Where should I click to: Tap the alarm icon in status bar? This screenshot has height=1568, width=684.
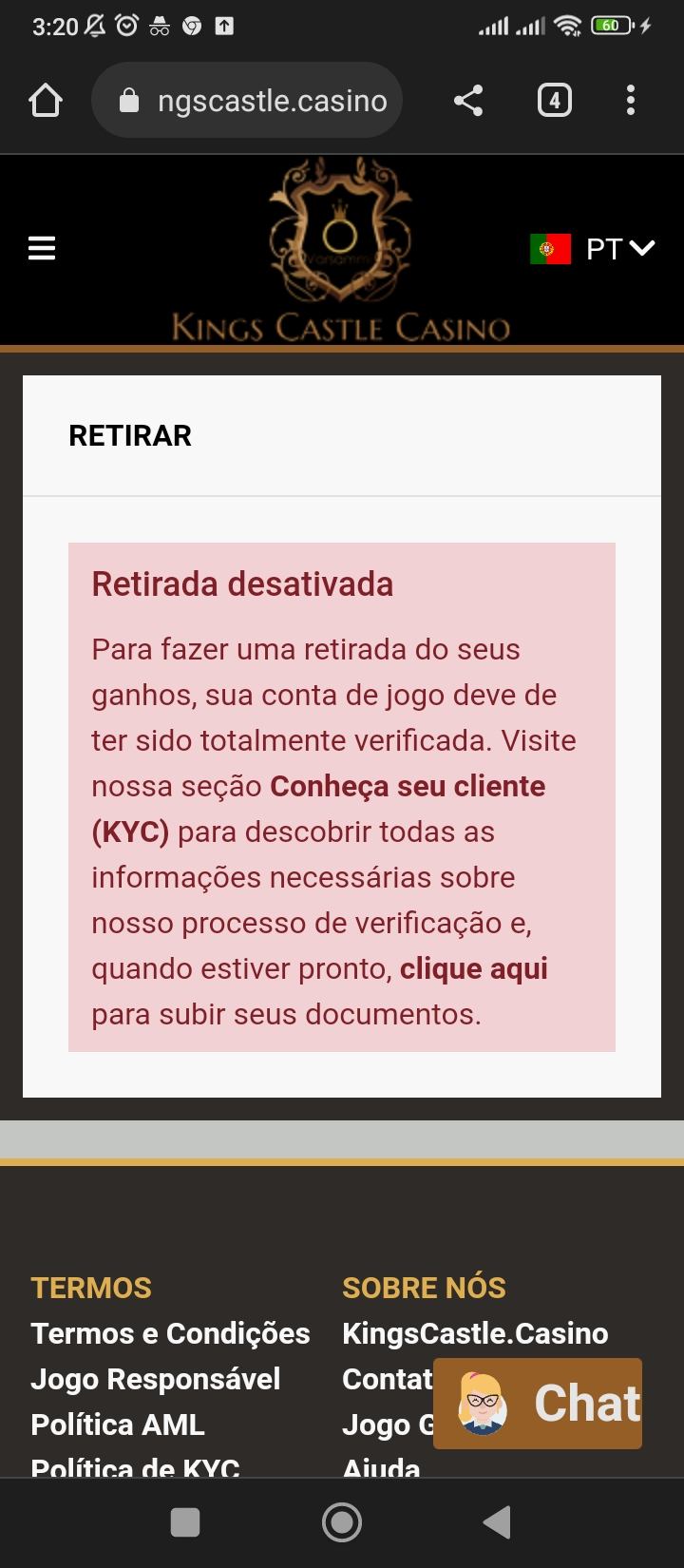click(125, 25)
